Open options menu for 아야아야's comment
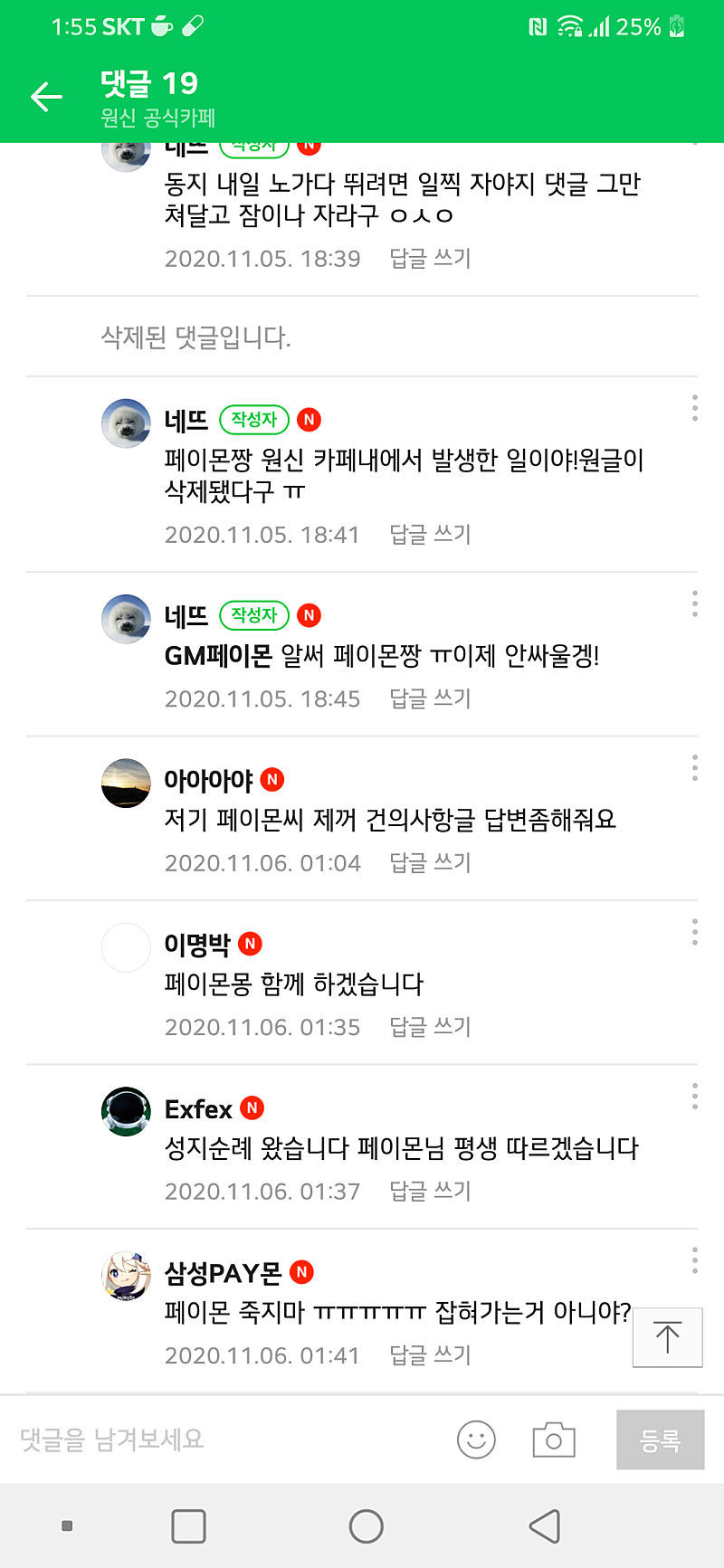This screenshot has height=1568, width=724. pos(694,768)
